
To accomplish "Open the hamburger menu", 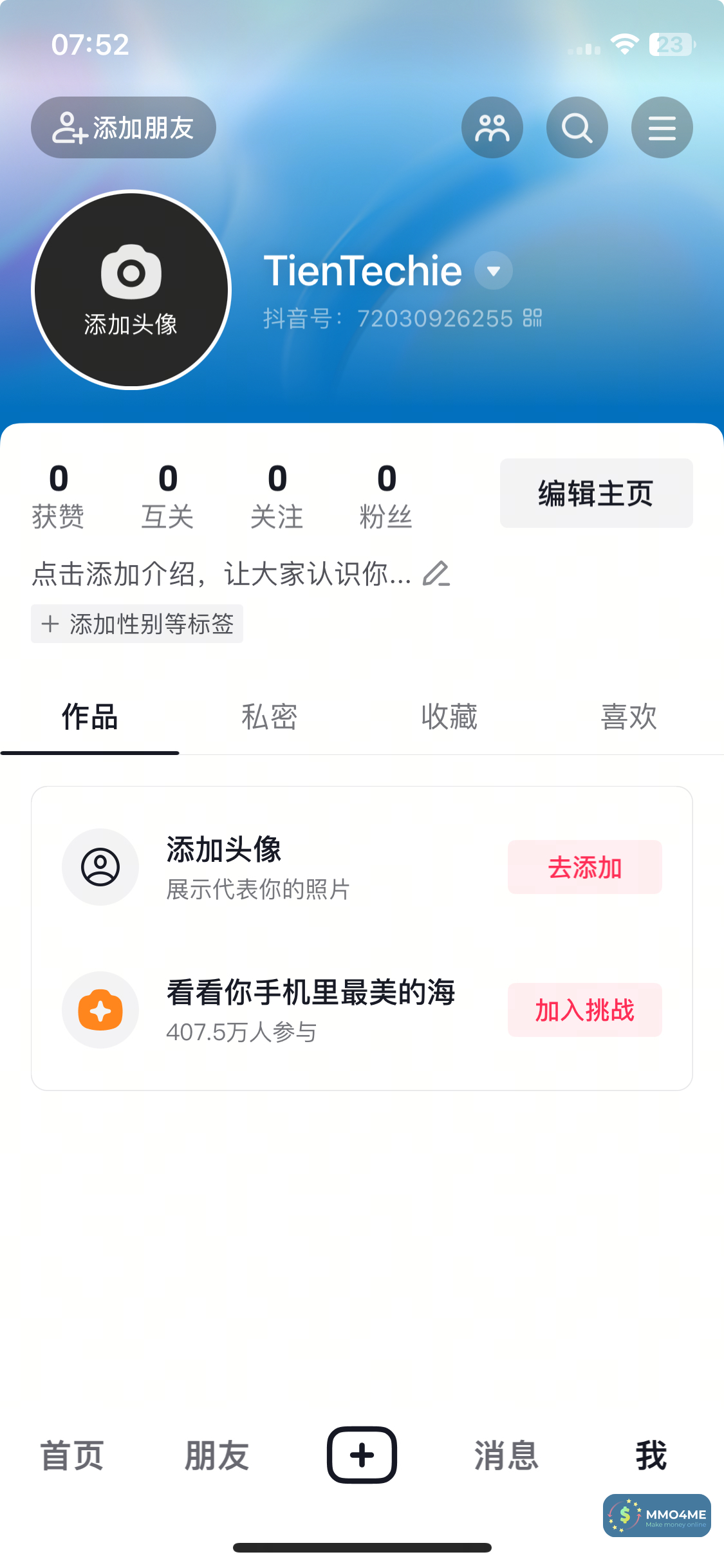I will (x=662, y=127).
